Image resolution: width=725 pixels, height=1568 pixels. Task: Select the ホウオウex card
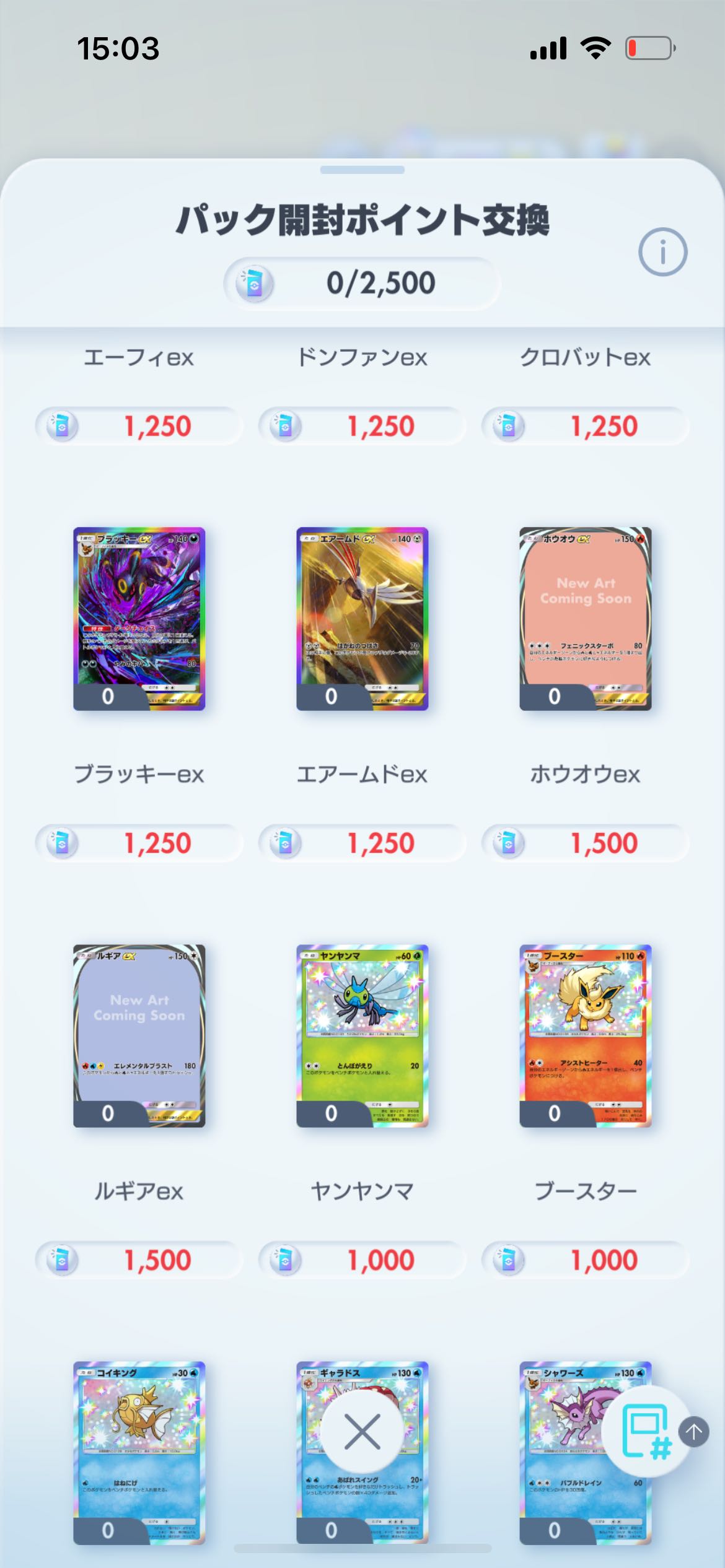pos(586,619)
